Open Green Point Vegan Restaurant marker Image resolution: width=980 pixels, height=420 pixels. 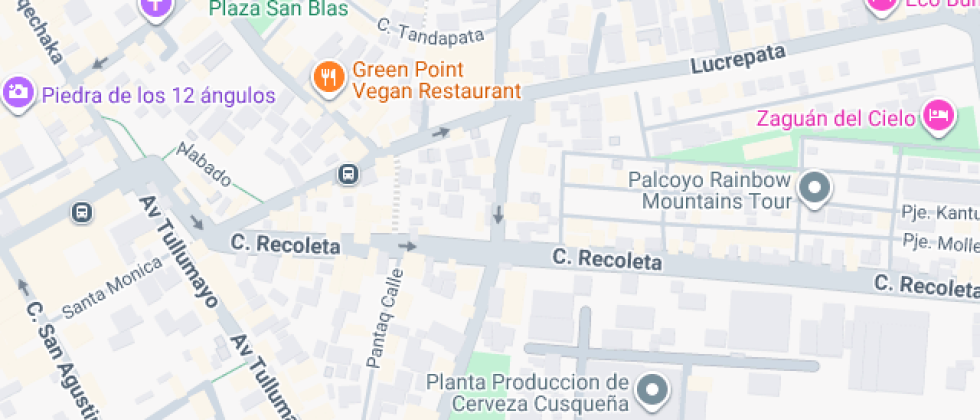point(328,79)
